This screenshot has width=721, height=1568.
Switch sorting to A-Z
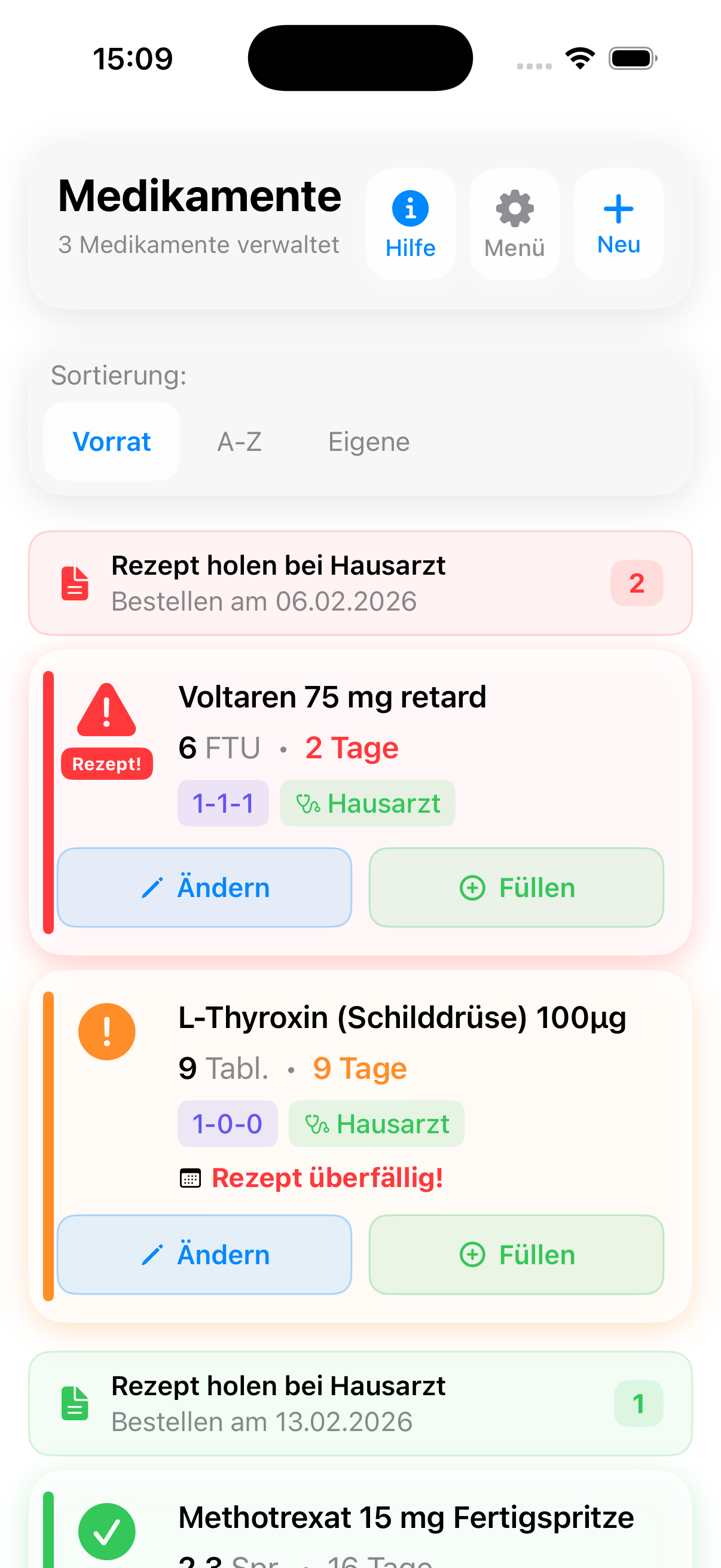pos(239,442)
